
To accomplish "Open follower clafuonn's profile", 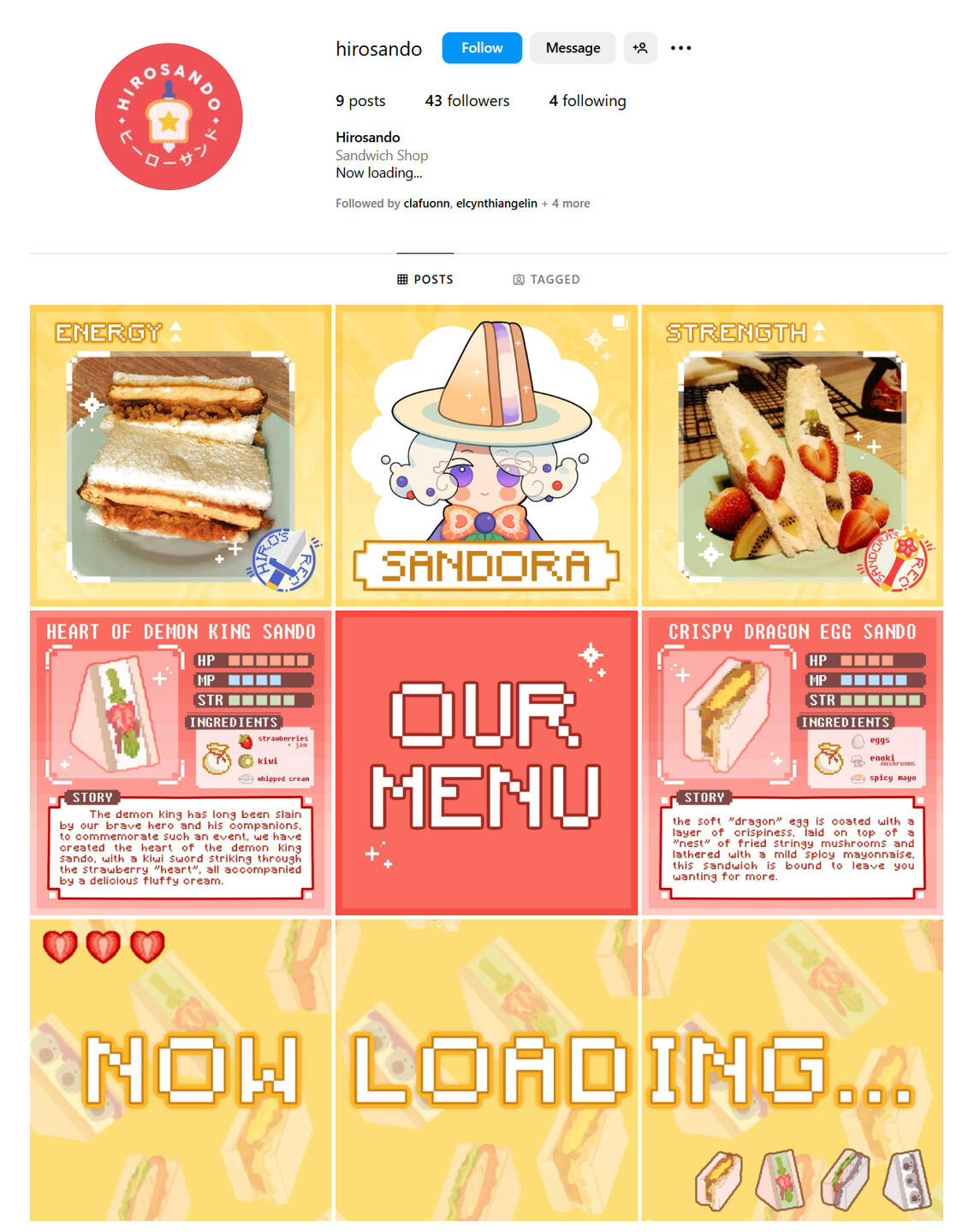I will point(426,204).
